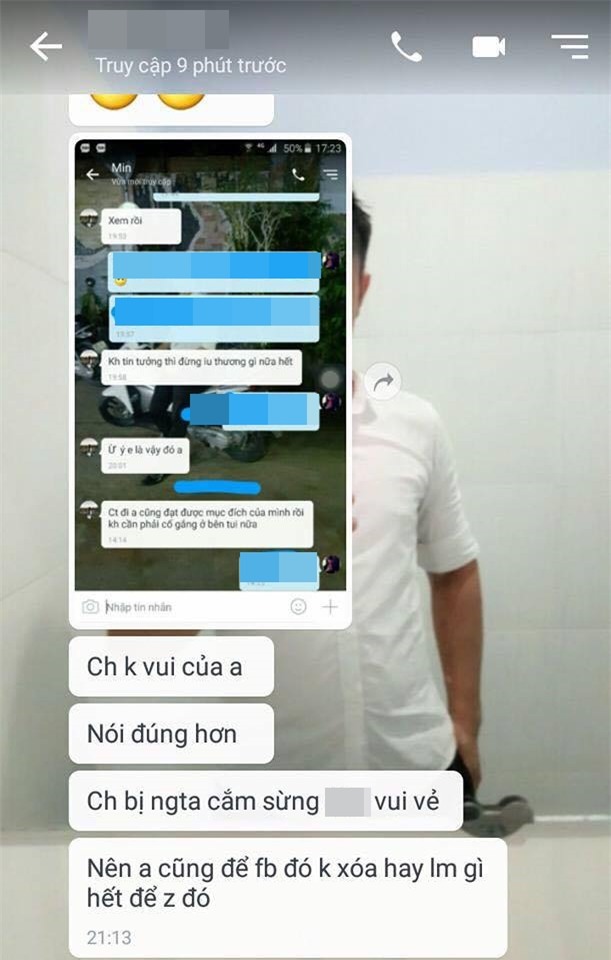Viewport: 611px width, 960px height.
Task: Start a voice call with this contact
Action: [406, 47]
